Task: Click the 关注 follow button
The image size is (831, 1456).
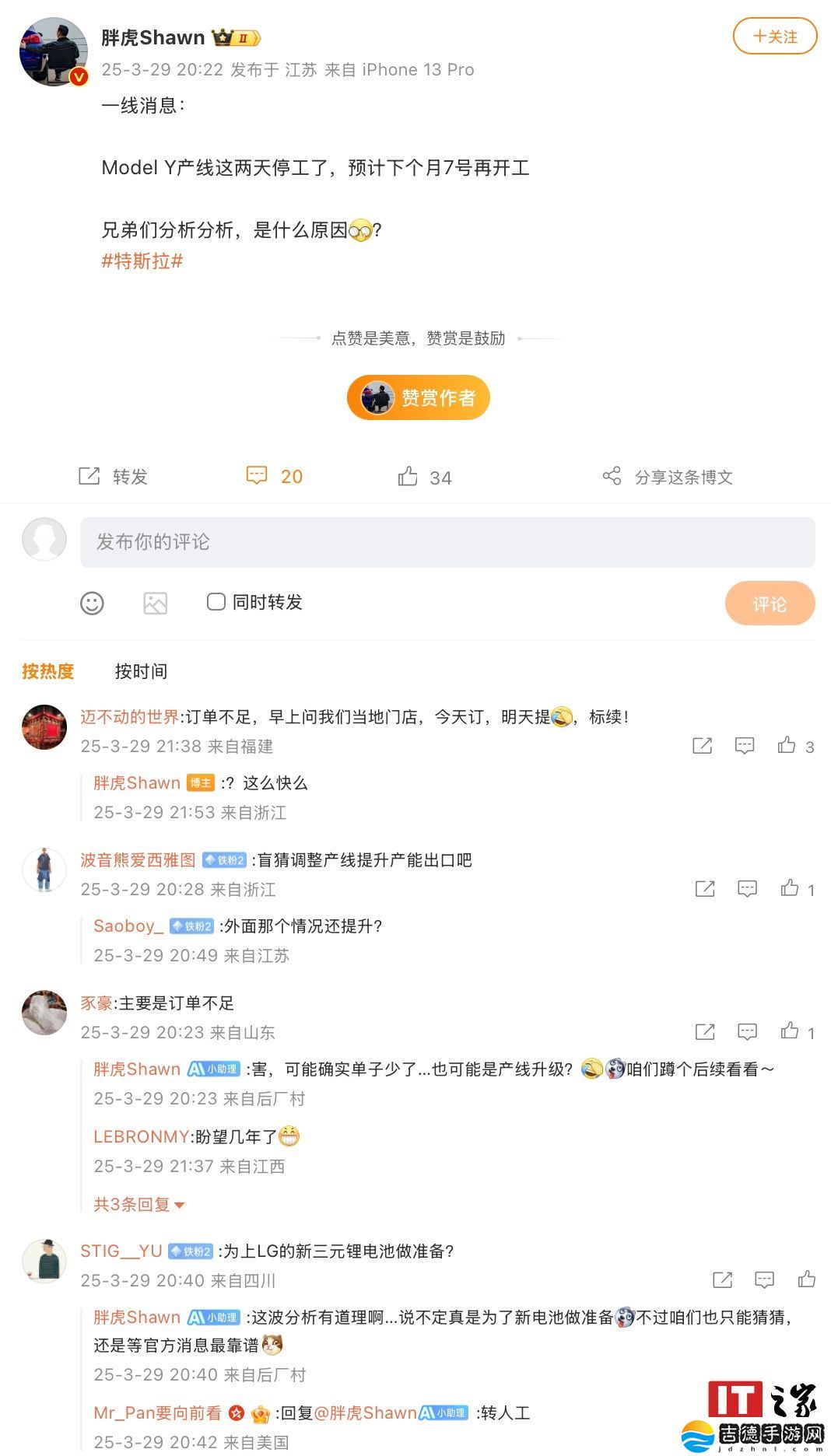Action: [775, 36]
